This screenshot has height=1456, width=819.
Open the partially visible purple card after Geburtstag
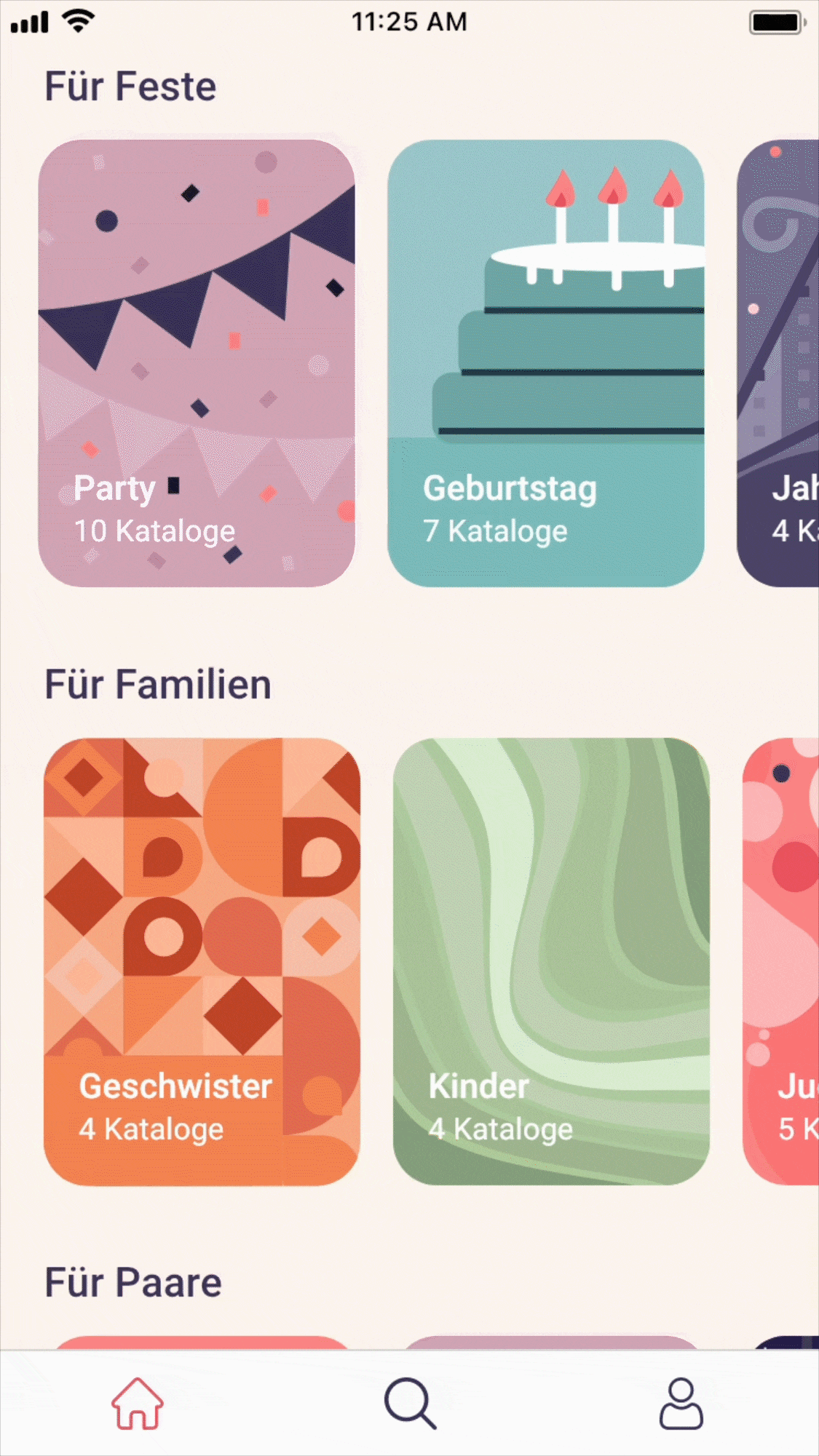point(778,363)
